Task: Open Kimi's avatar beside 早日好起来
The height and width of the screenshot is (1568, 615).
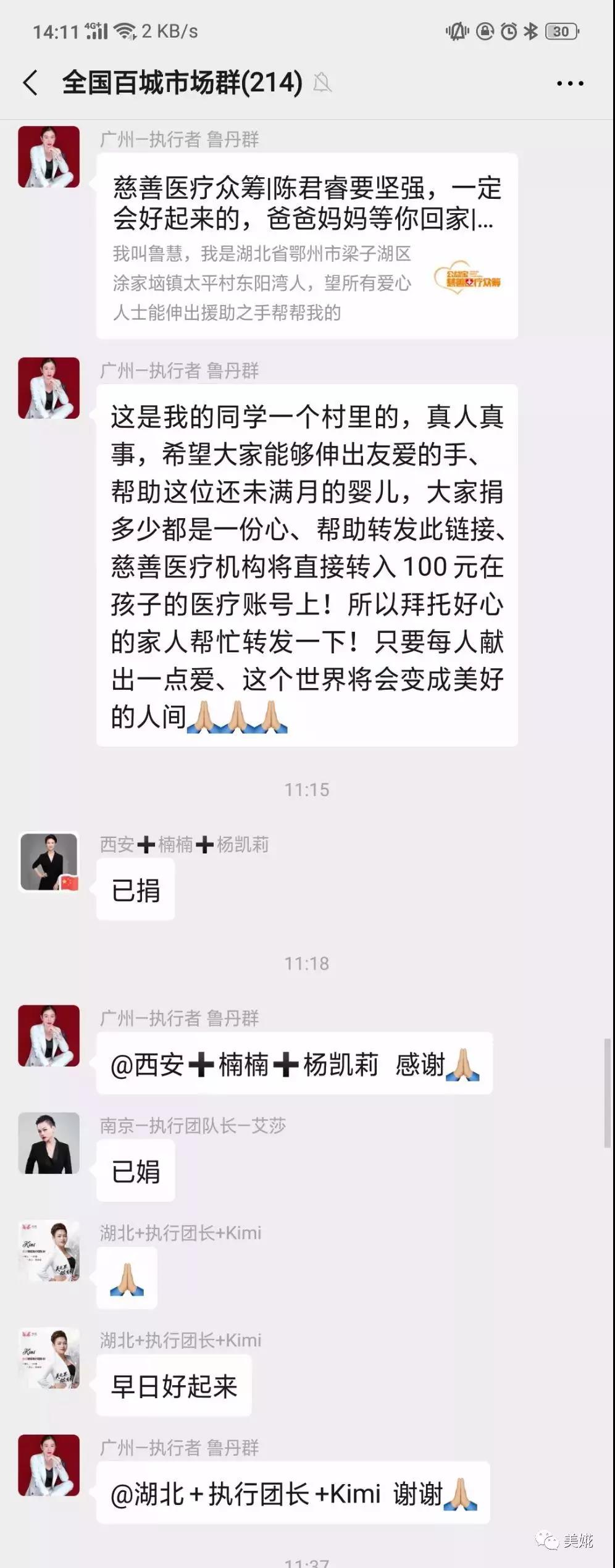Action: pyautogui.click(x=49, y=1358)
